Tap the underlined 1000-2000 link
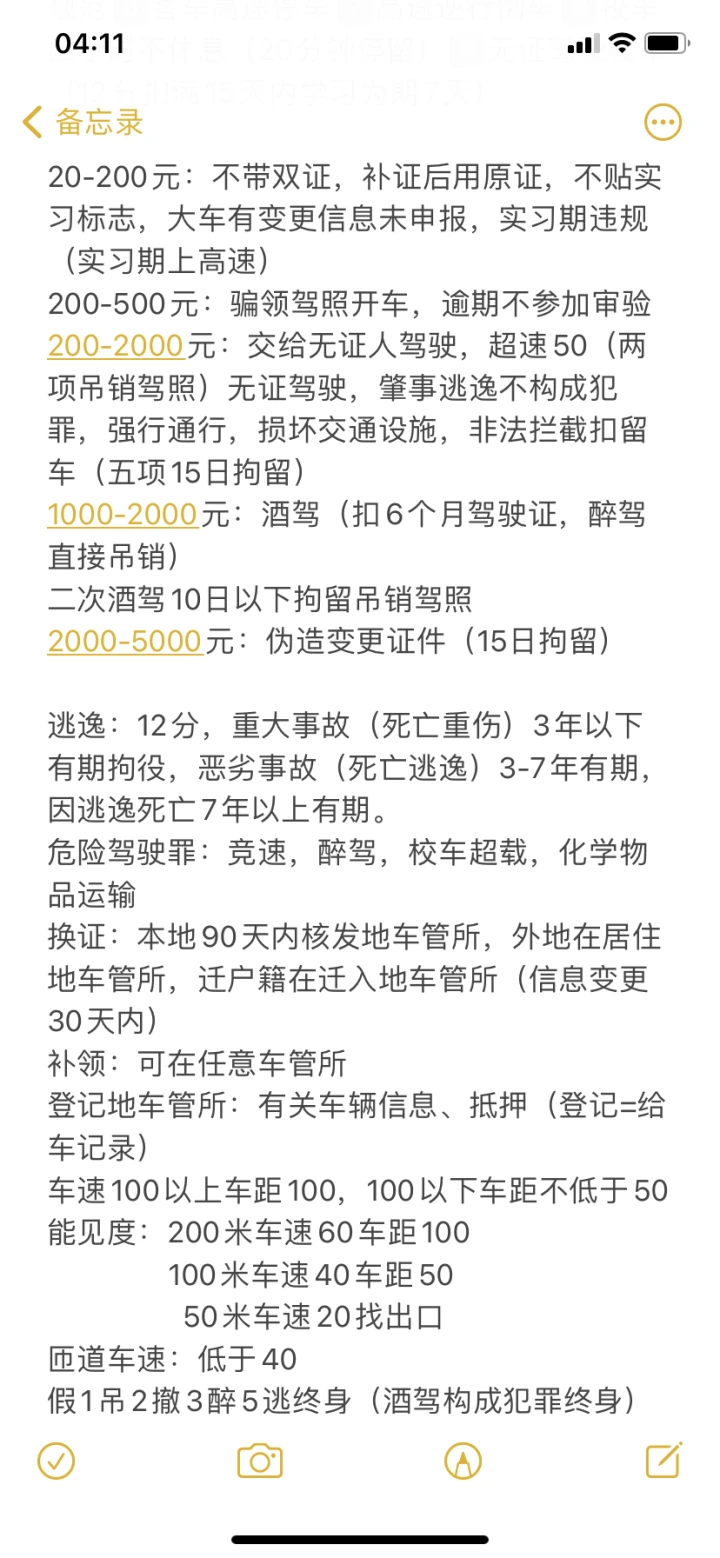 point(123,515)
